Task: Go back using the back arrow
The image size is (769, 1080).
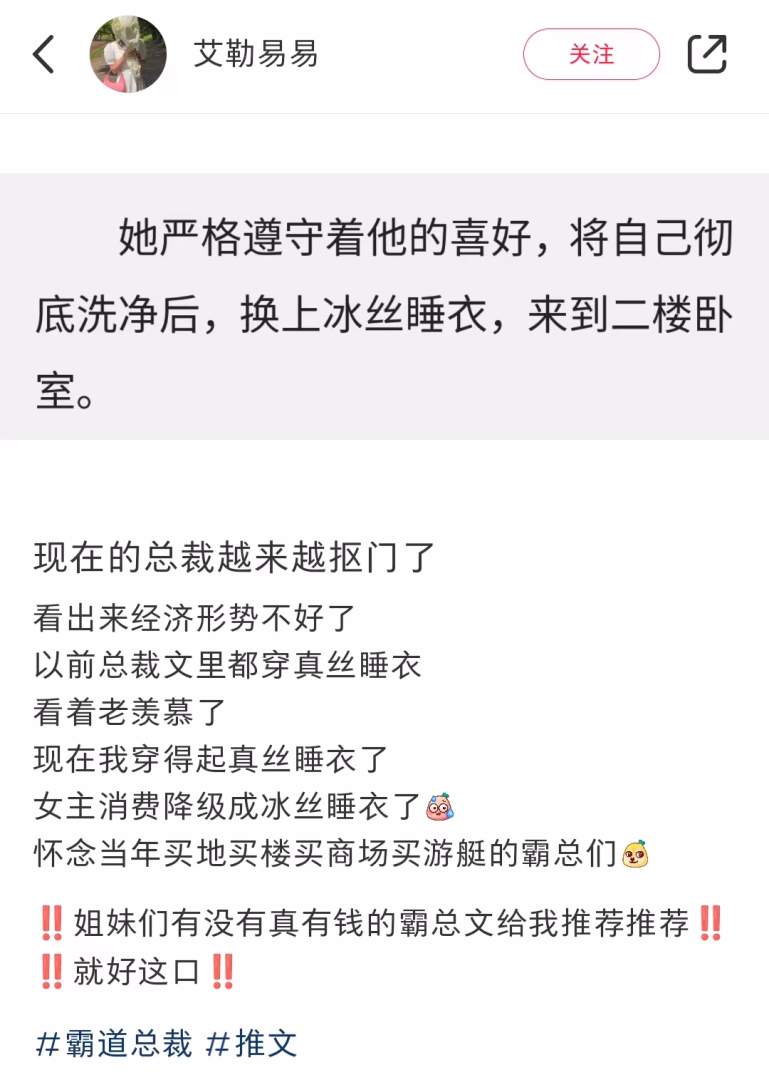Action: 44,55
